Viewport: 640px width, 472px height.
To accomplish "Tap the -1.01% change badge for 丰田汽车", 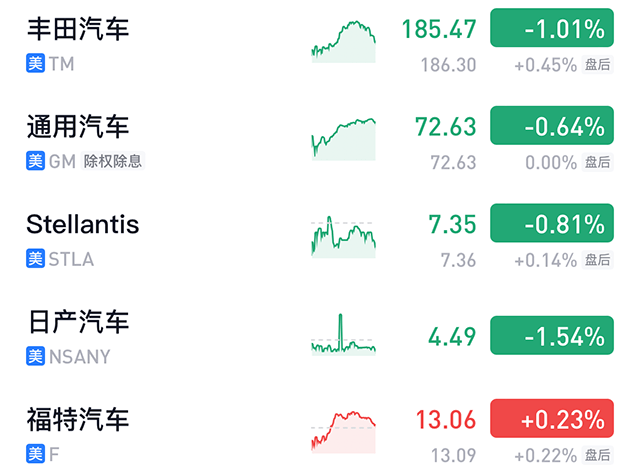I will pos(552,28).
